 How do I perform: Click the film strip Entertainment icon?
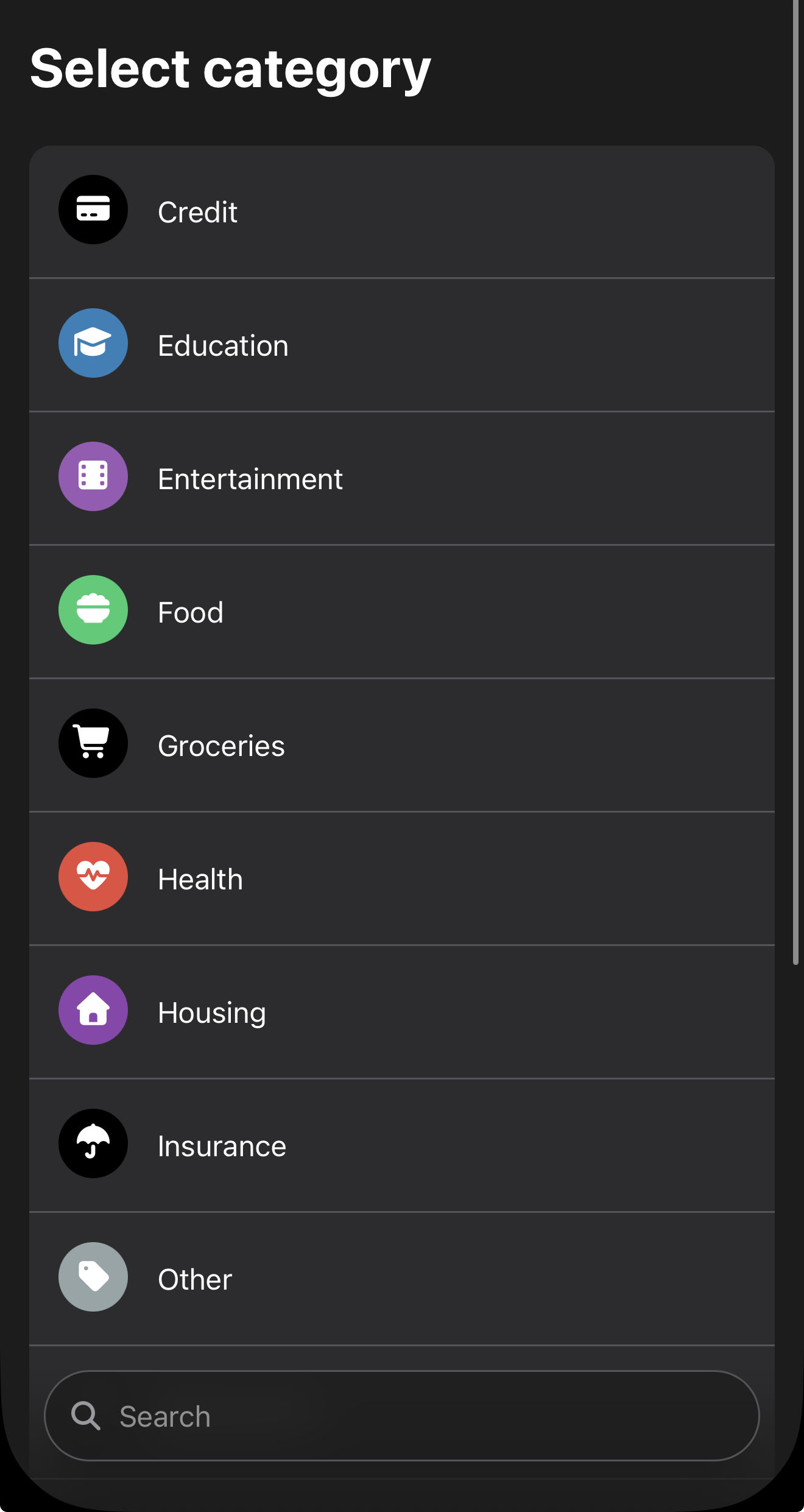(x=93, y=476)
